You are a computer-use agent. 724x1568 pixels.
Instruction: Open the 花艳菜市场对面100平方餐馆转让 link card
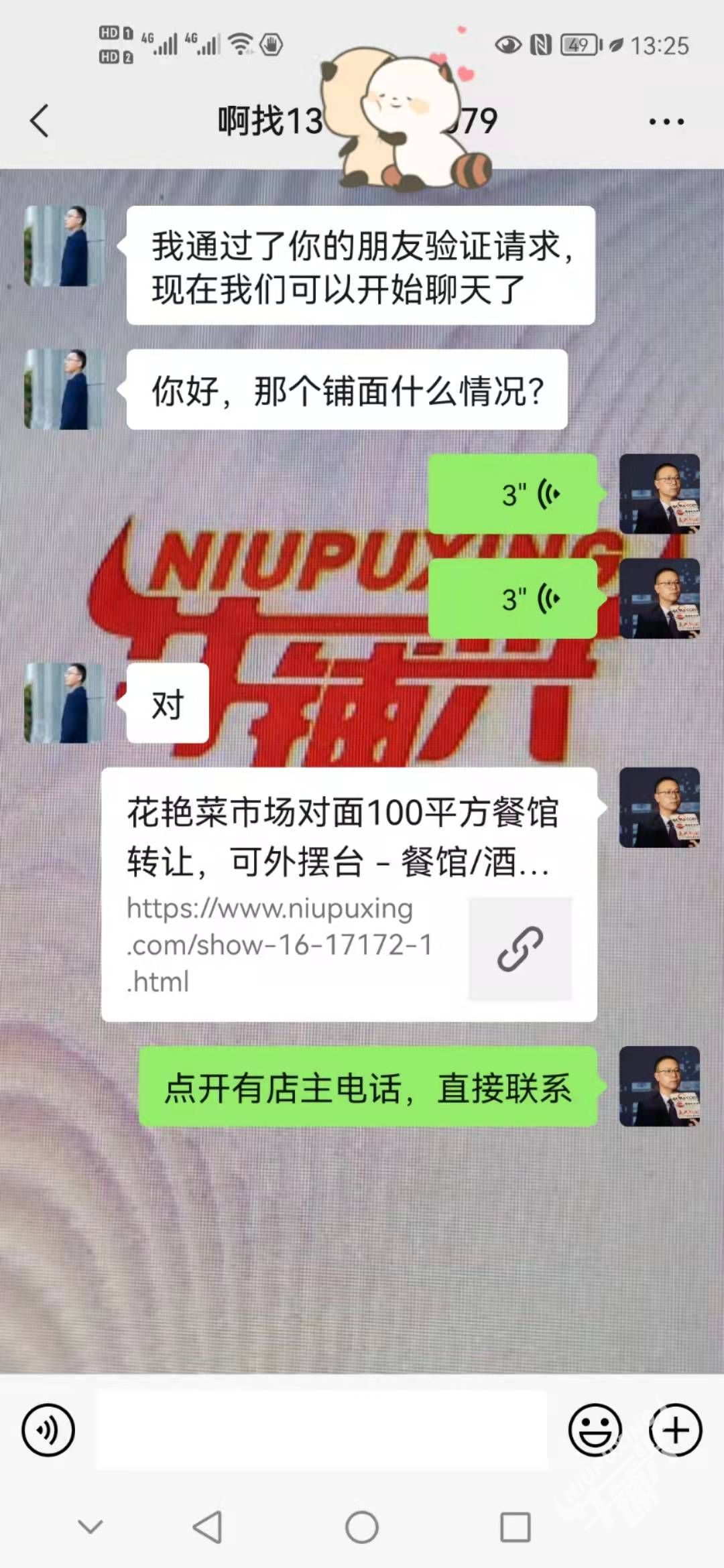point(349,894)
